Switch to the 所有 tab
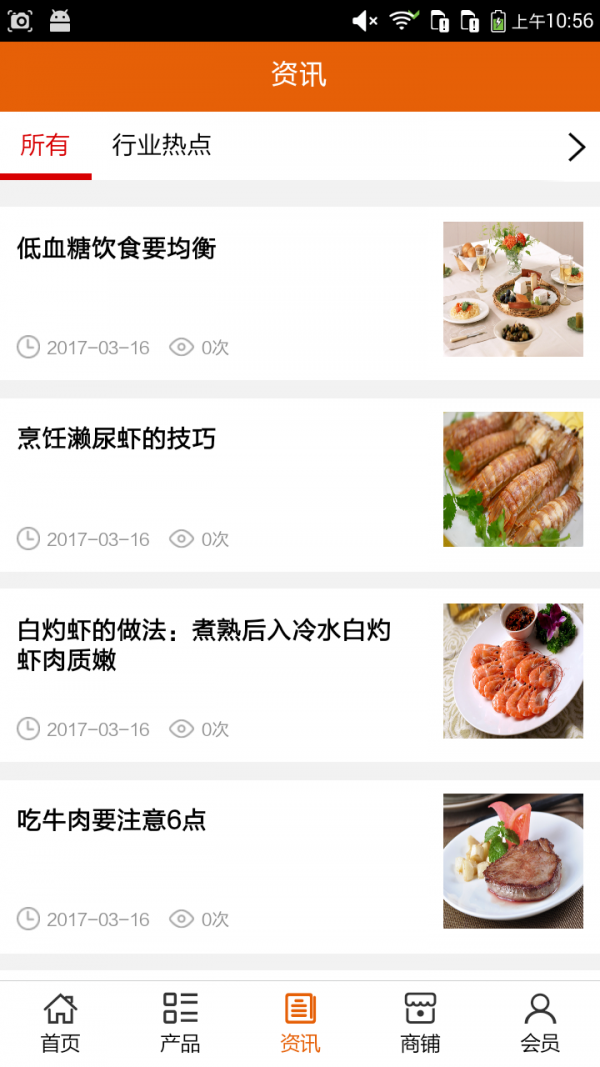 (x=45, y=146)
